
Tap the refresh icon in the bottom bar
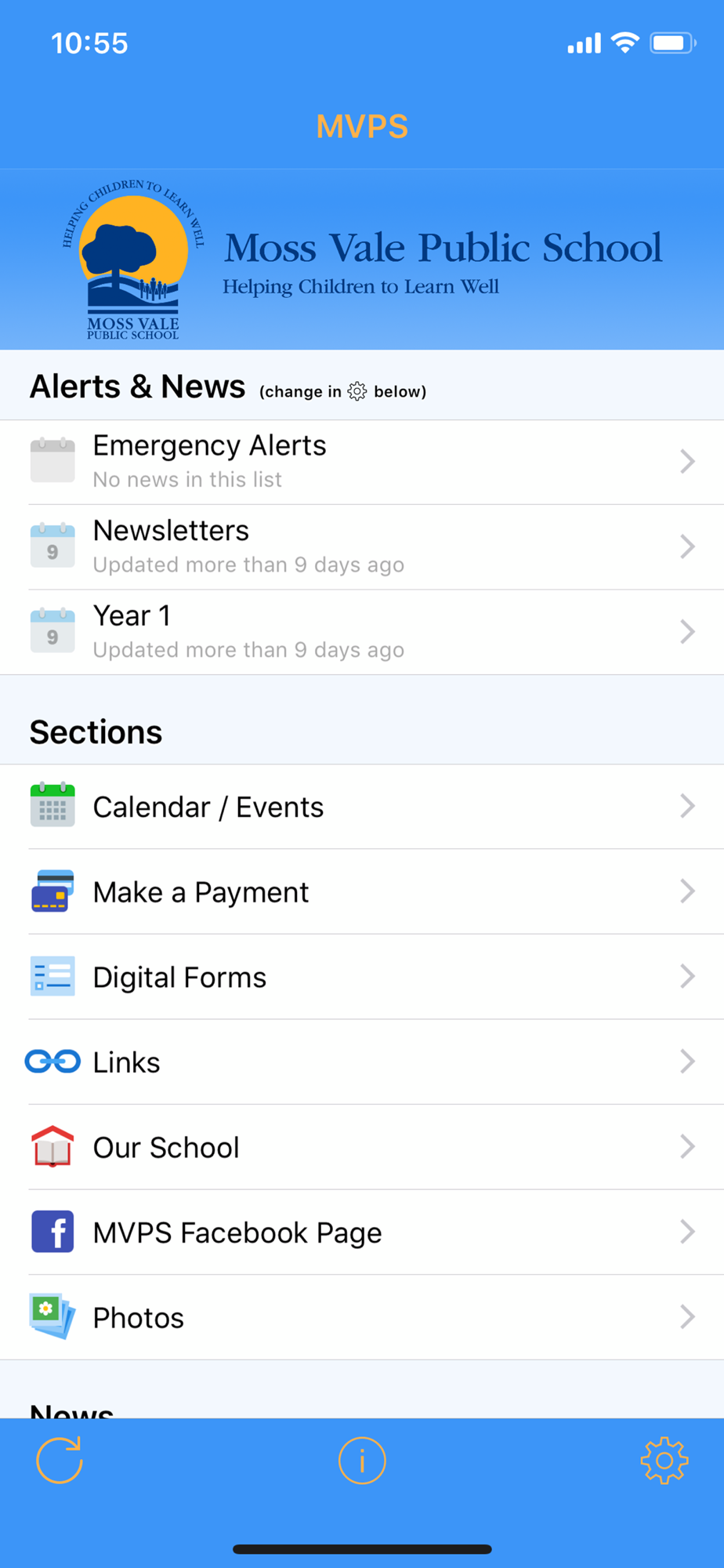60,1460
